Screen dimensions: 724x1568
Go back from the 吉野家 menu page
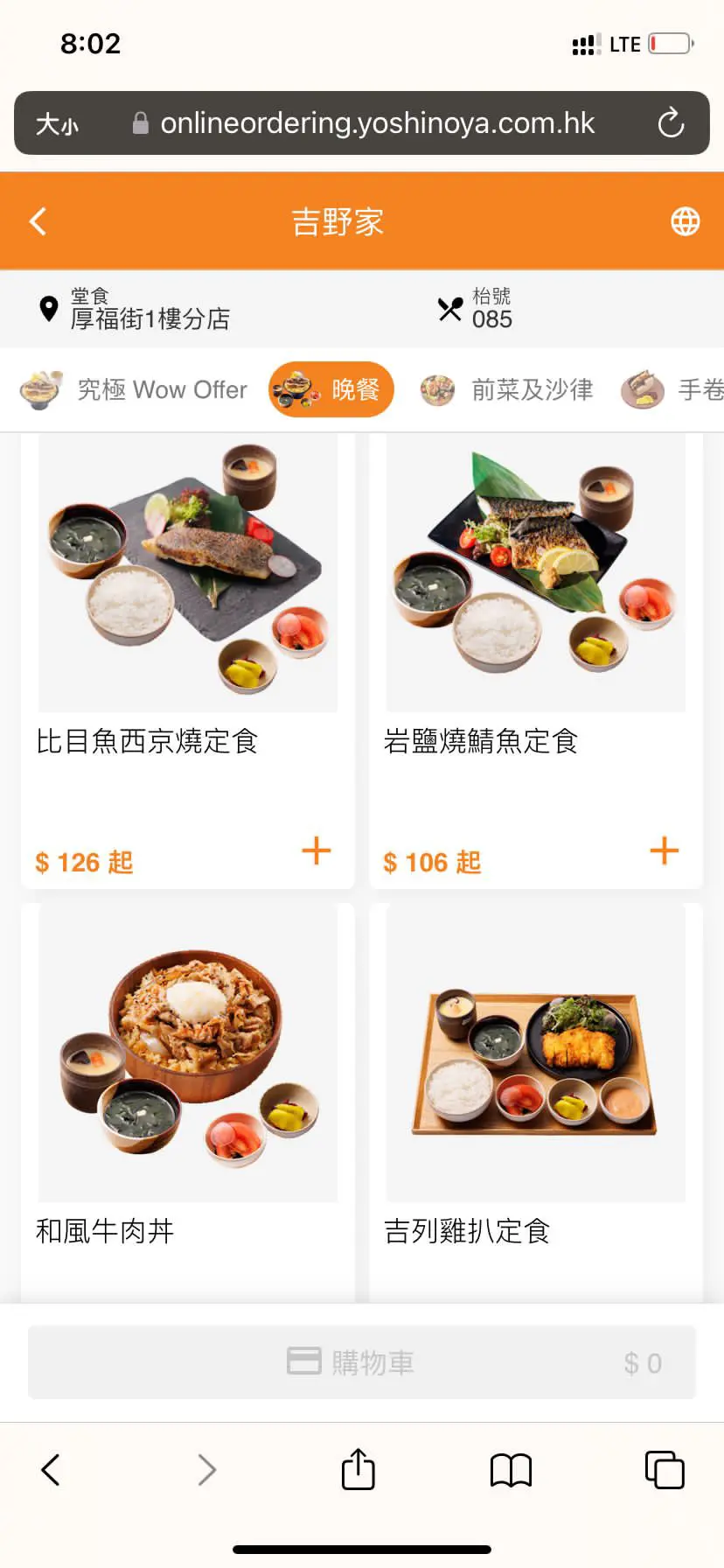coord(38,221)
